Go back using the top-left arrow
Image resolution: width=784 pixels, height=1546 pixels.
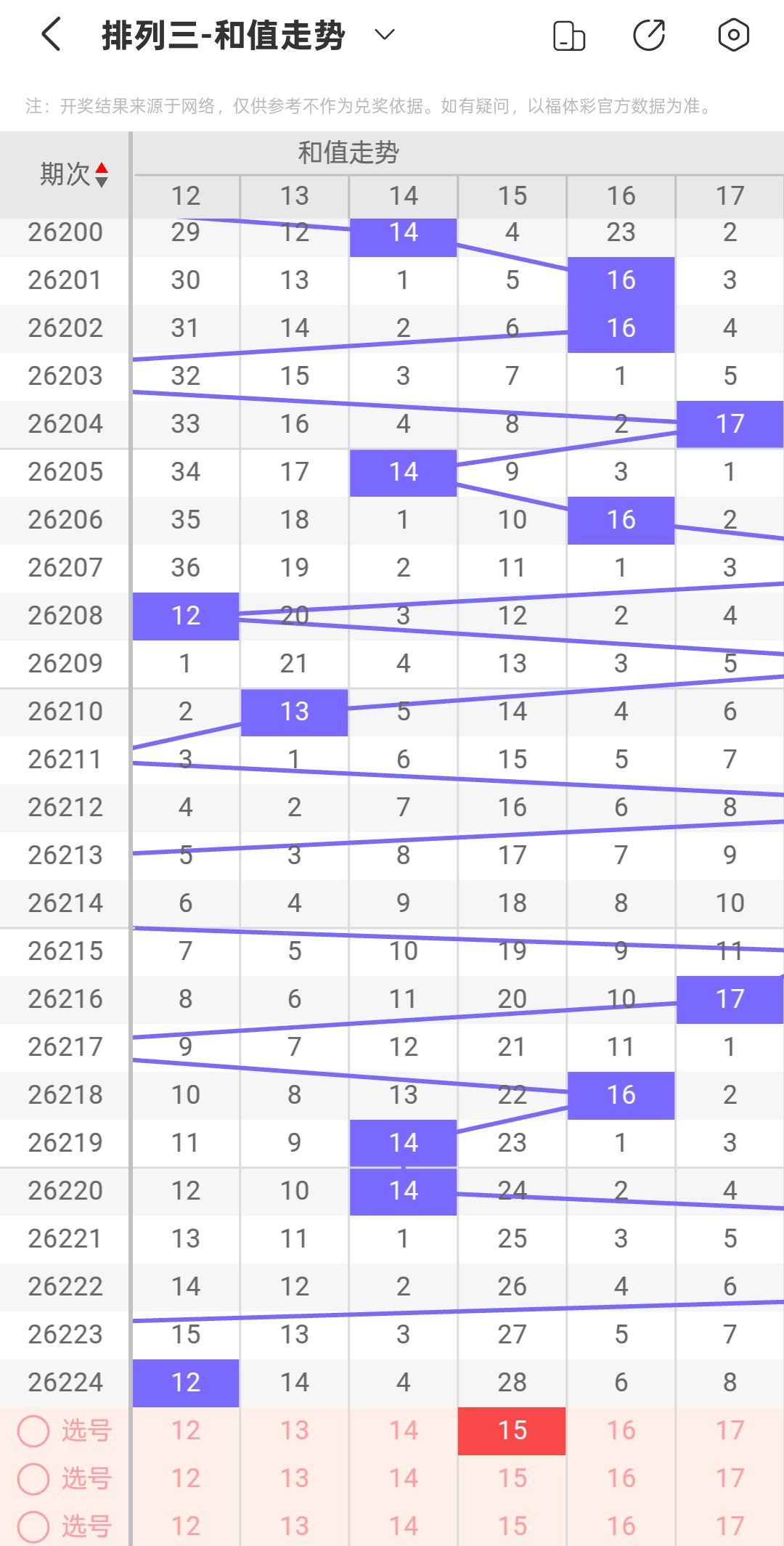(x=51, y=35)
